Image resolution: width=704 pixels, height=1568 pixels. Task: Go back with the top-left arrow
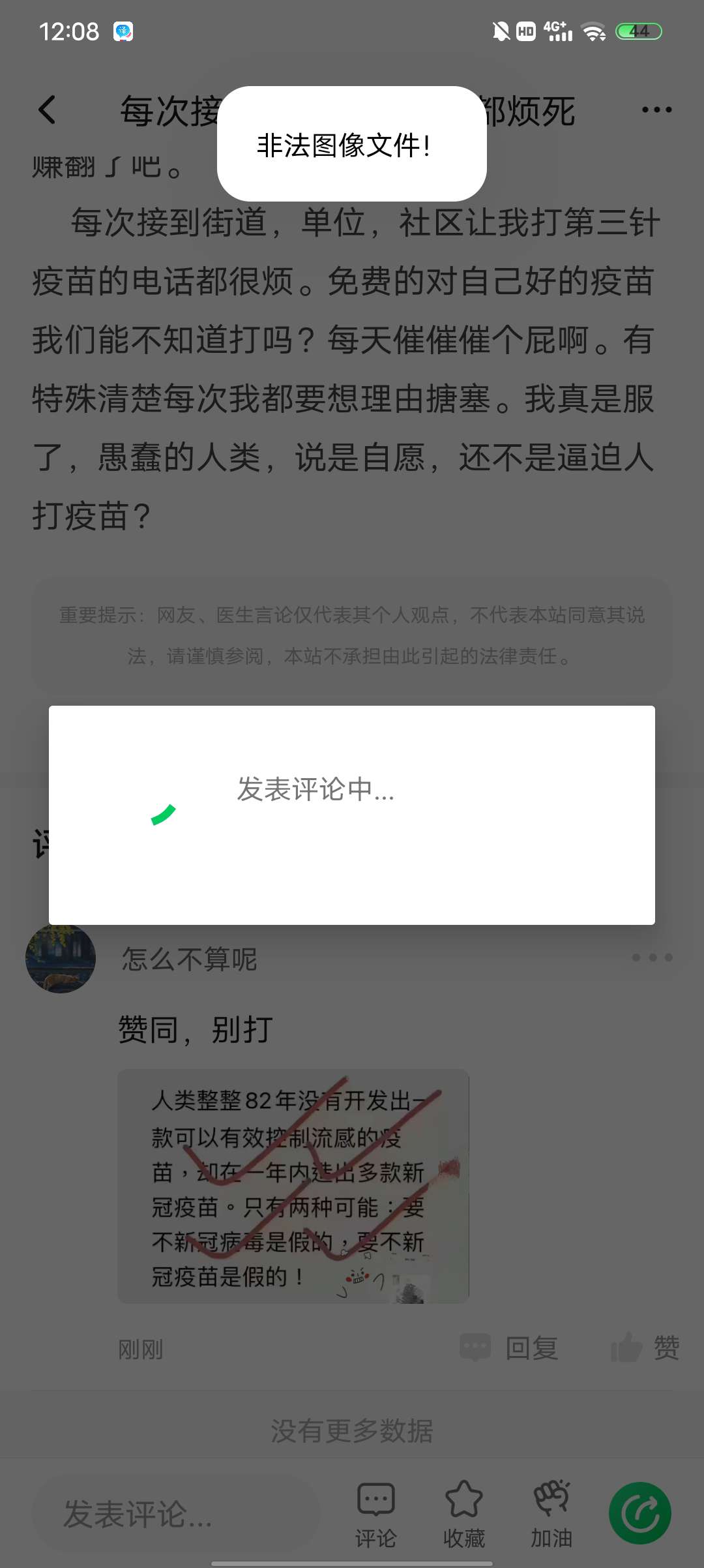47,110
